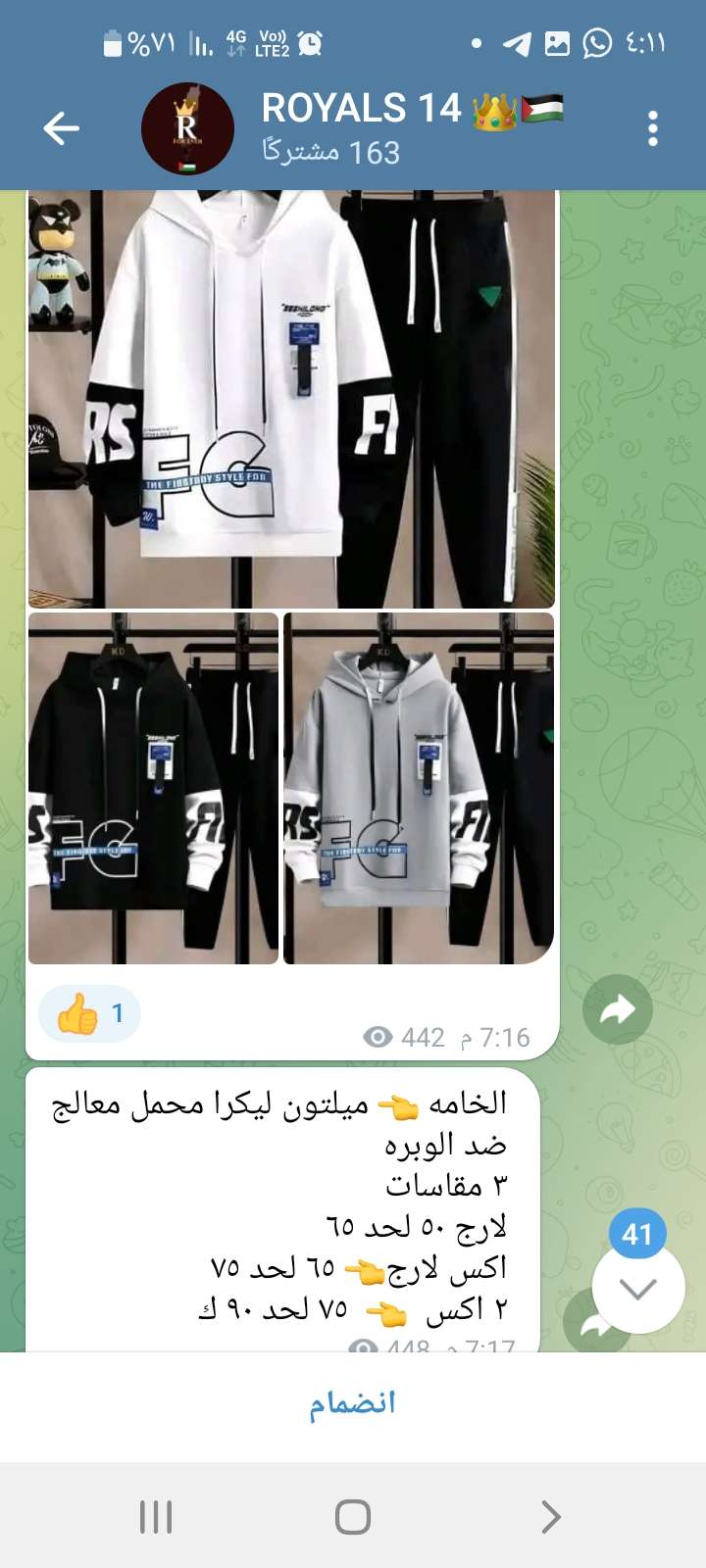Forward the photo album post

(617, 1009)
